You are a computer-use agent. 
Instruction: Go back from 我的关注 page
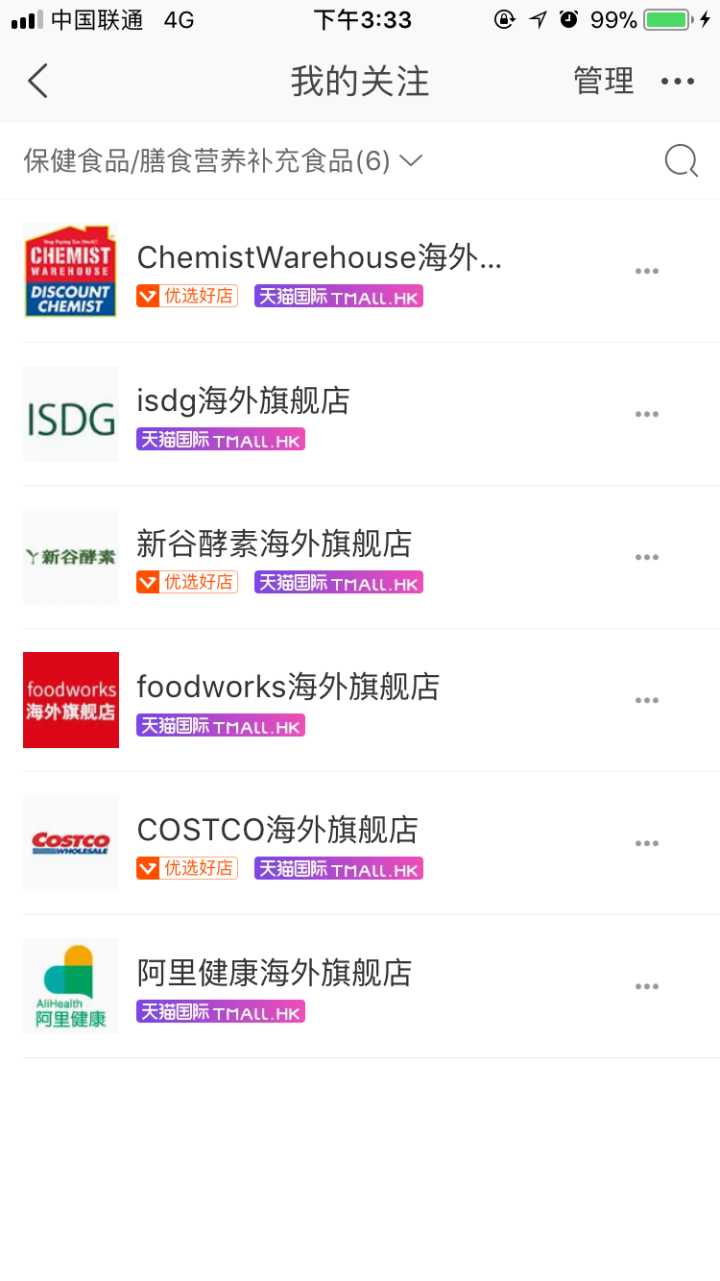click(x=38, y=81)
